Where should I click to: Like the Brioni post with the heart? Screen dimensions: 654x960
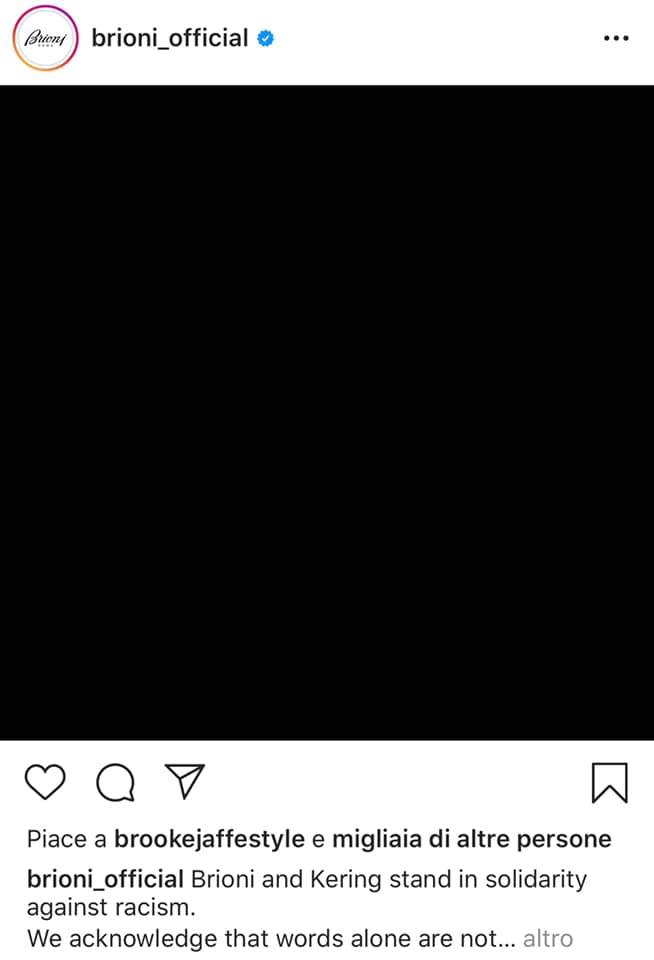44,782
